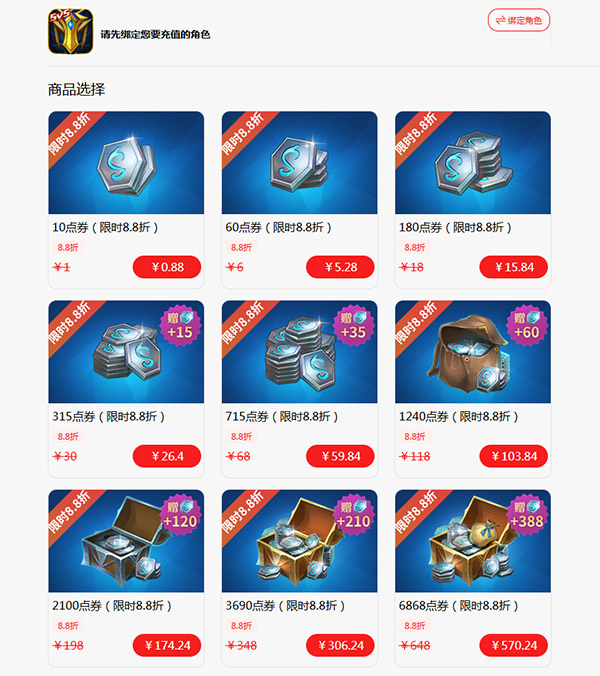
Task: Buy 10点券 for ¥0.88
Action: pyautogui.click(x=167, y=267)
